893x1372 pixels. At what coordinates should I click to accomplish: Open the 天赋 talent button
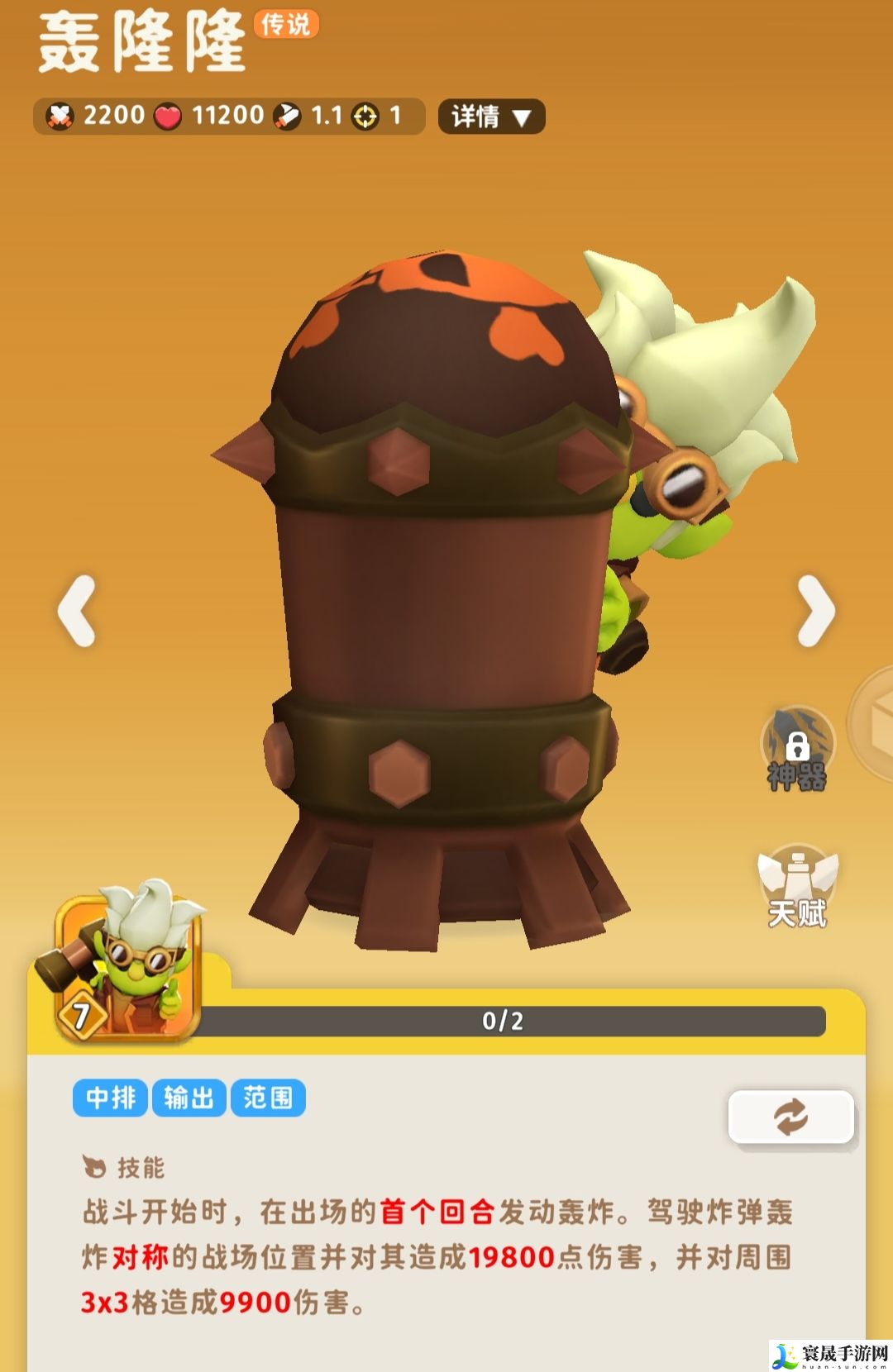797,888
